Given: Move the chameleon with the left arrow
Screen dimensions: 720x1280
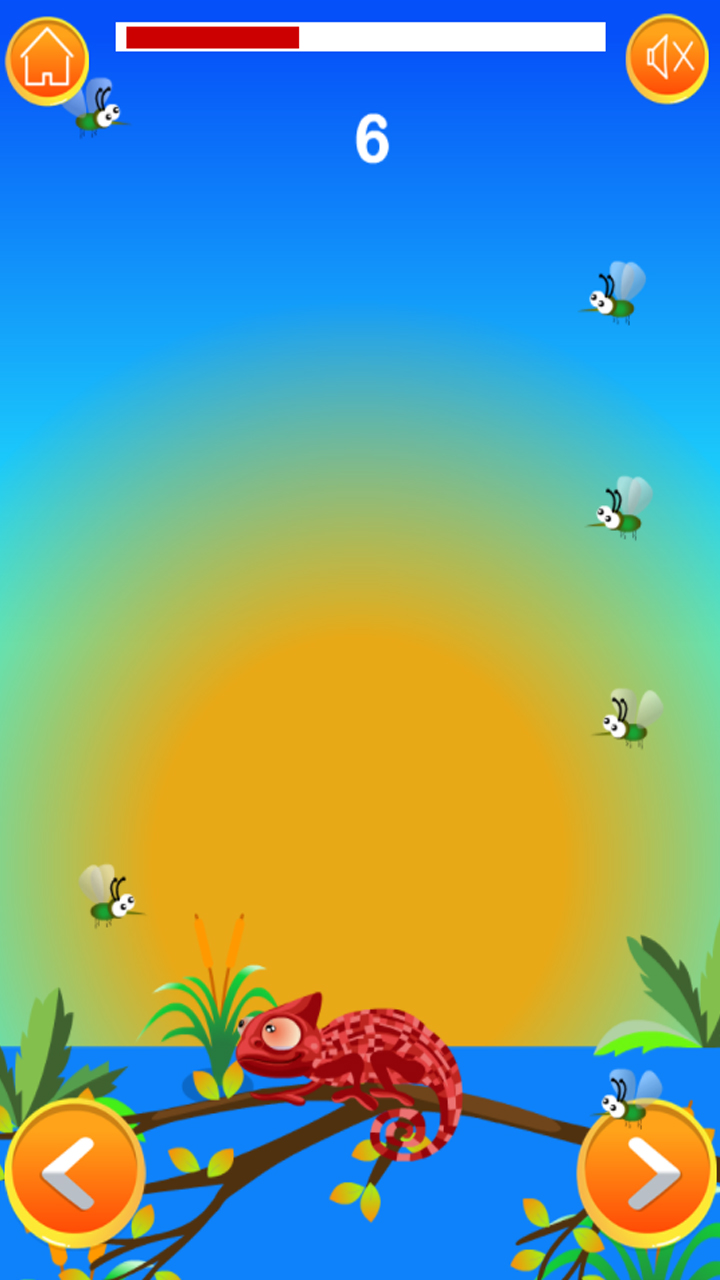Looking at the screenshot, I should click(x=75, y=1173).
